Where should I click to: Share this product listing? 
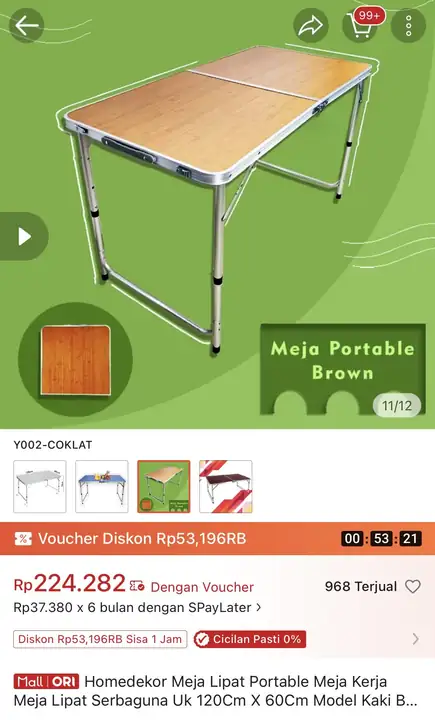pyautogui.click(x=311, y=25)
